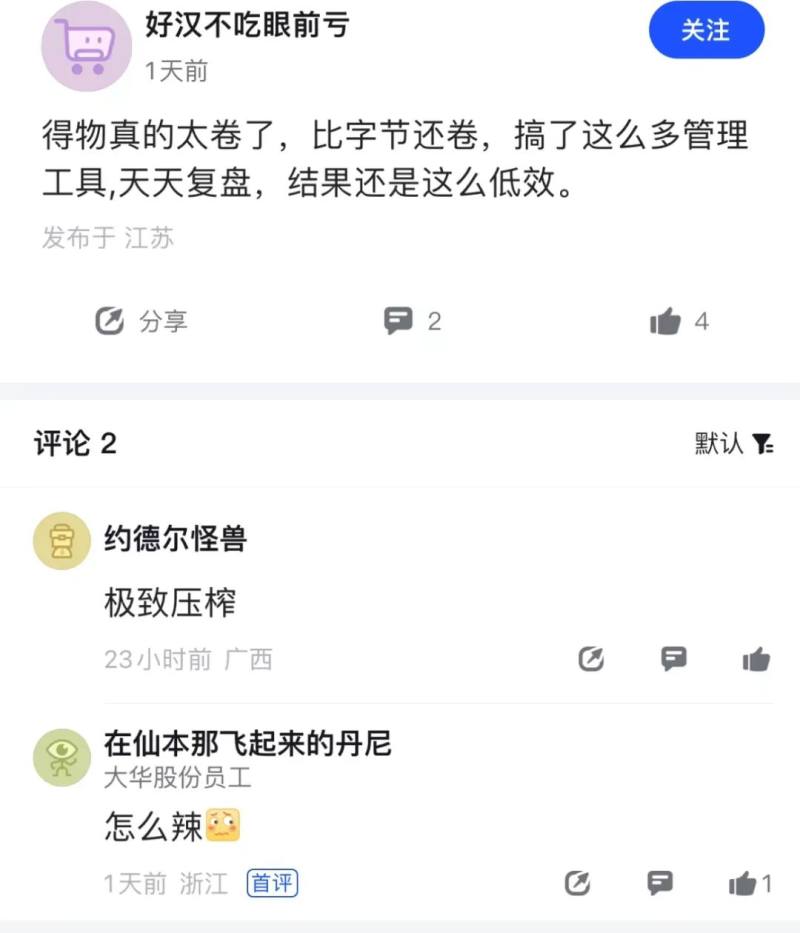
Task: Open 好汉不吃眼前亏's profile avatar
Action: tap(85, 47)
